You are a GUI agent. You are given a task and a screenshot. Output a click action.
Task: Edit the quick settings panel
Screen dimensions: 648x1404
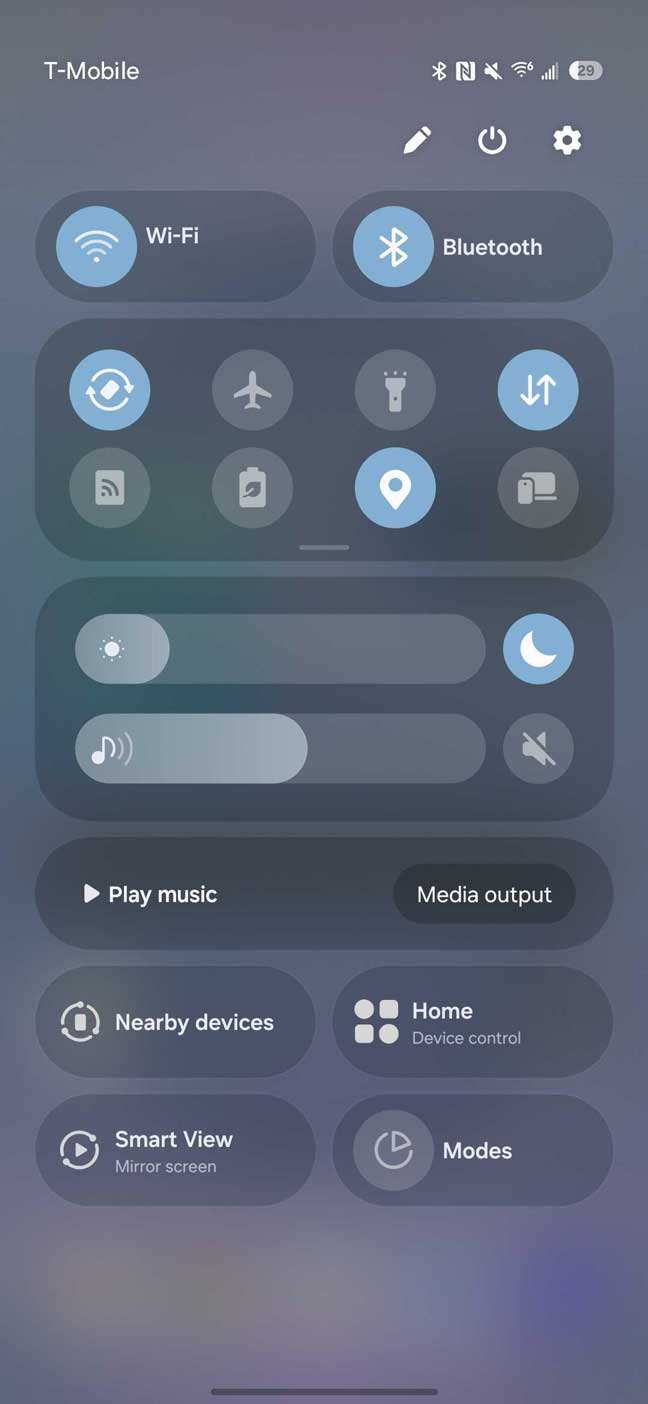[x=417, y=140]
